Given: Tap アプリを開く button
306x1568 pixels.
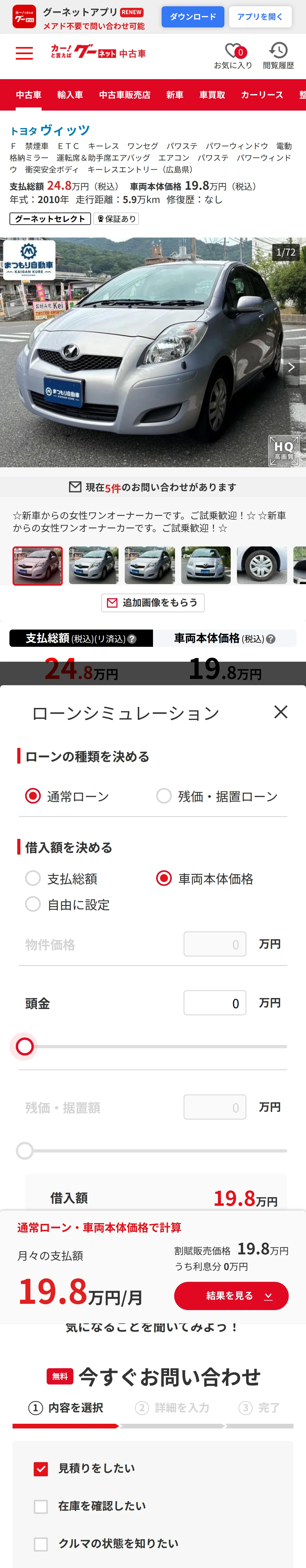Looking at the screenshot, I should (x=260, y=17).
